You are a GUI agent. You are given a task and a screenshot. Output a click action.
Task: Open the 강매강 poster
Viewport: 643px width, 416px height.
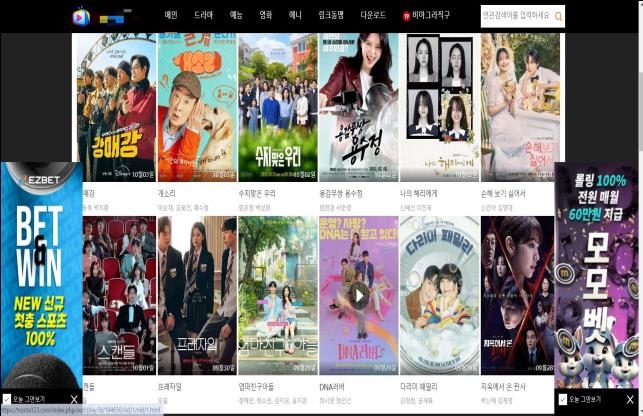[x=116, y=107]
